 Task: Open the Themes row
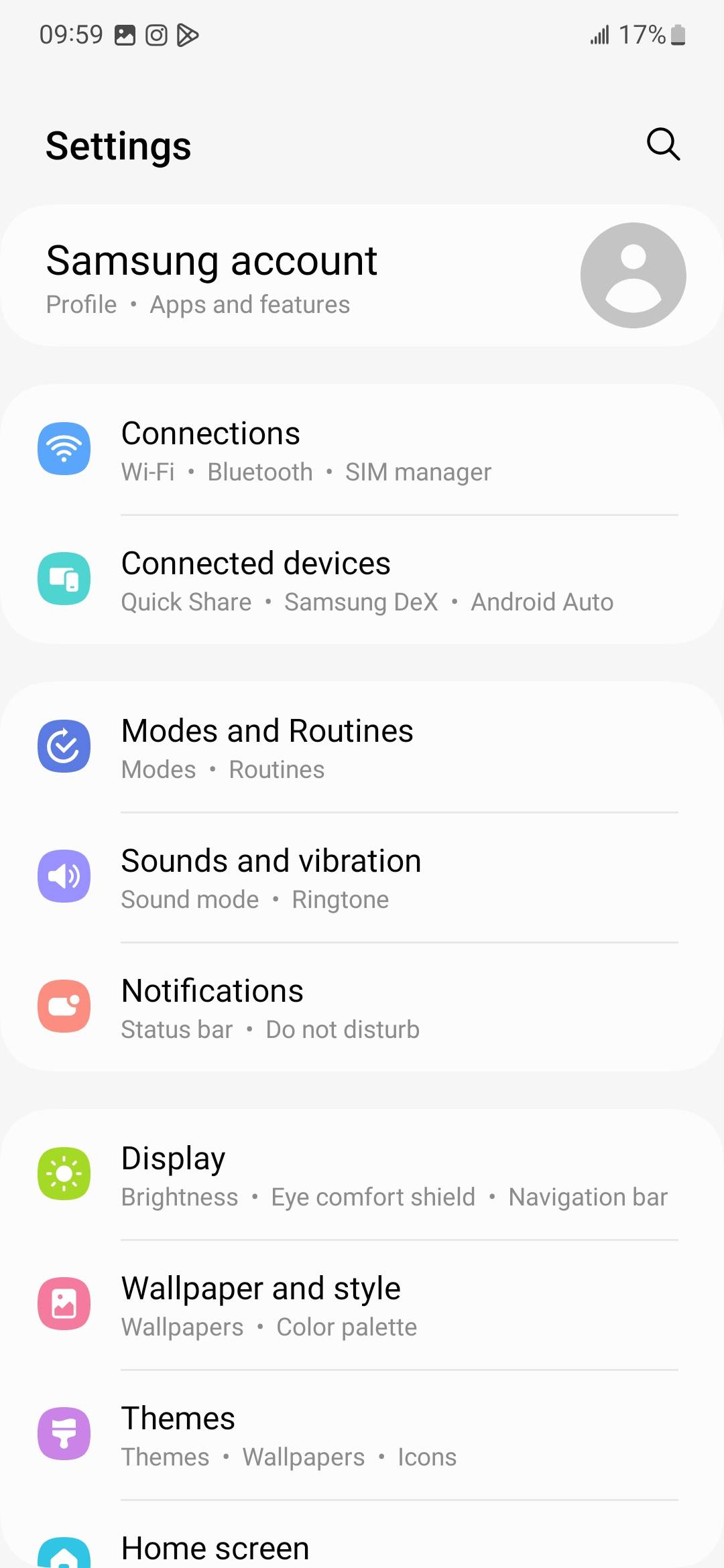tap(362, 1435)
